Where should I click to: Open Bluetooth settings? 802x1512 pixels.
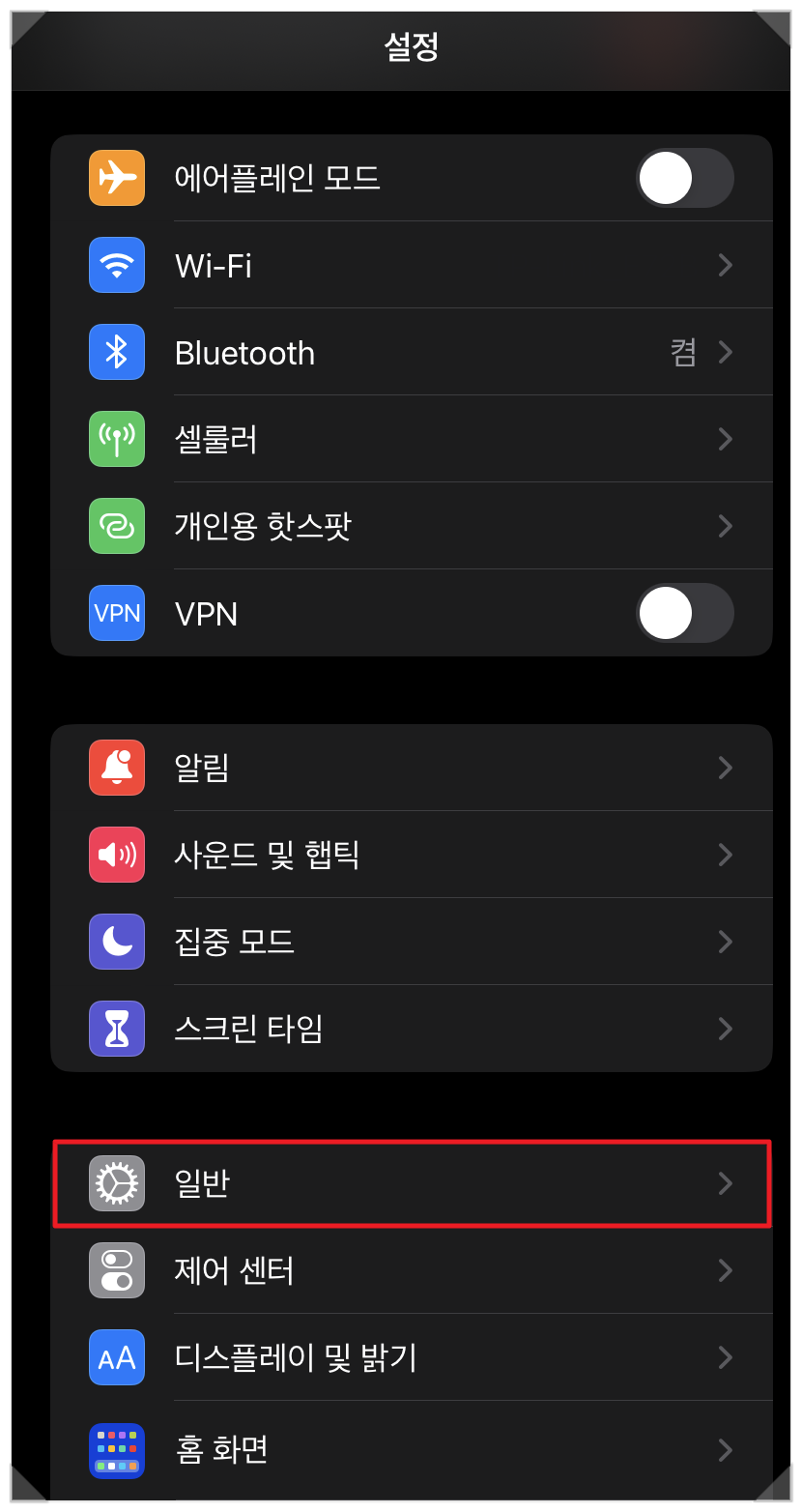(412, 352)
